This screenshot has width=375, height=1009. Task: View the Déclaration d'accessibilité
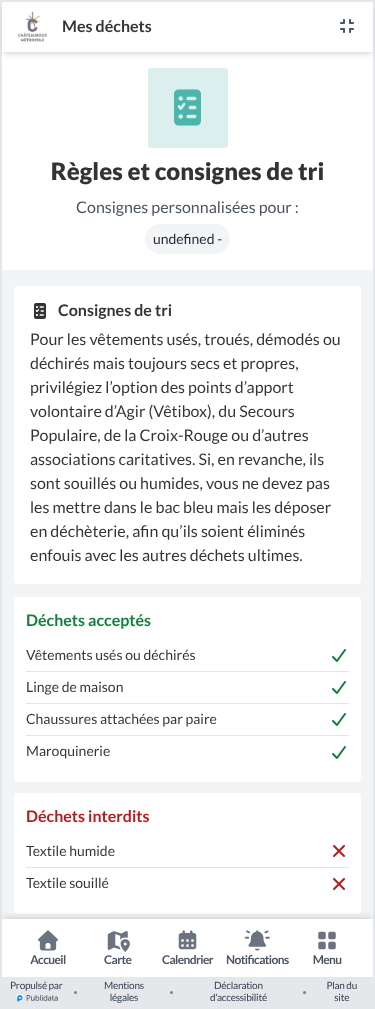tap(238, 992)
